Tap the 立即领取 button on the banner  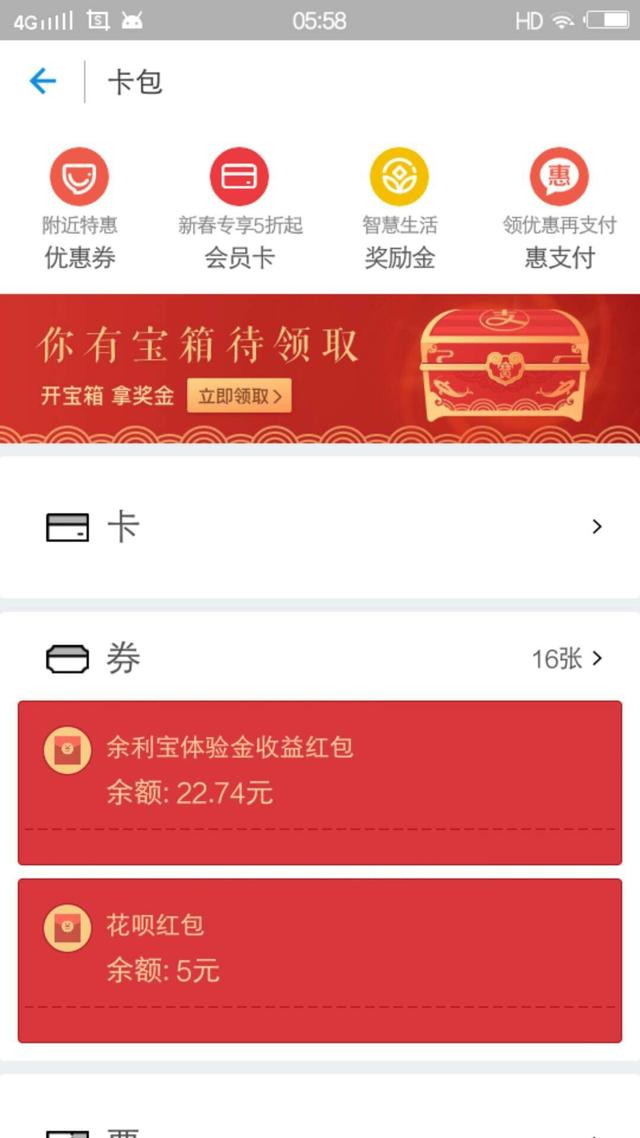239,396
